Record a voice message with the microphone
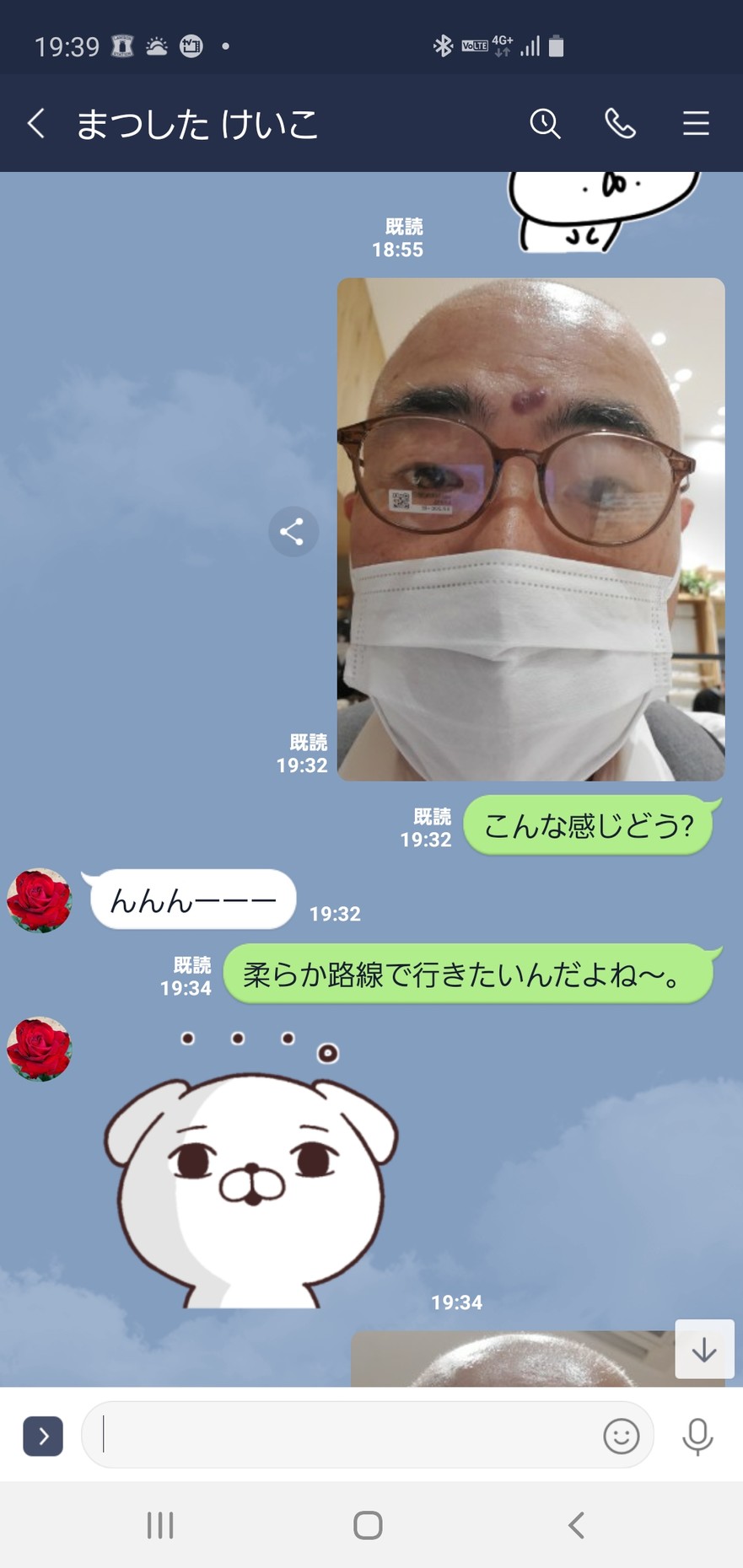Image resolution: width=743 pixels, height=1568 pixels. (697, 1436)
